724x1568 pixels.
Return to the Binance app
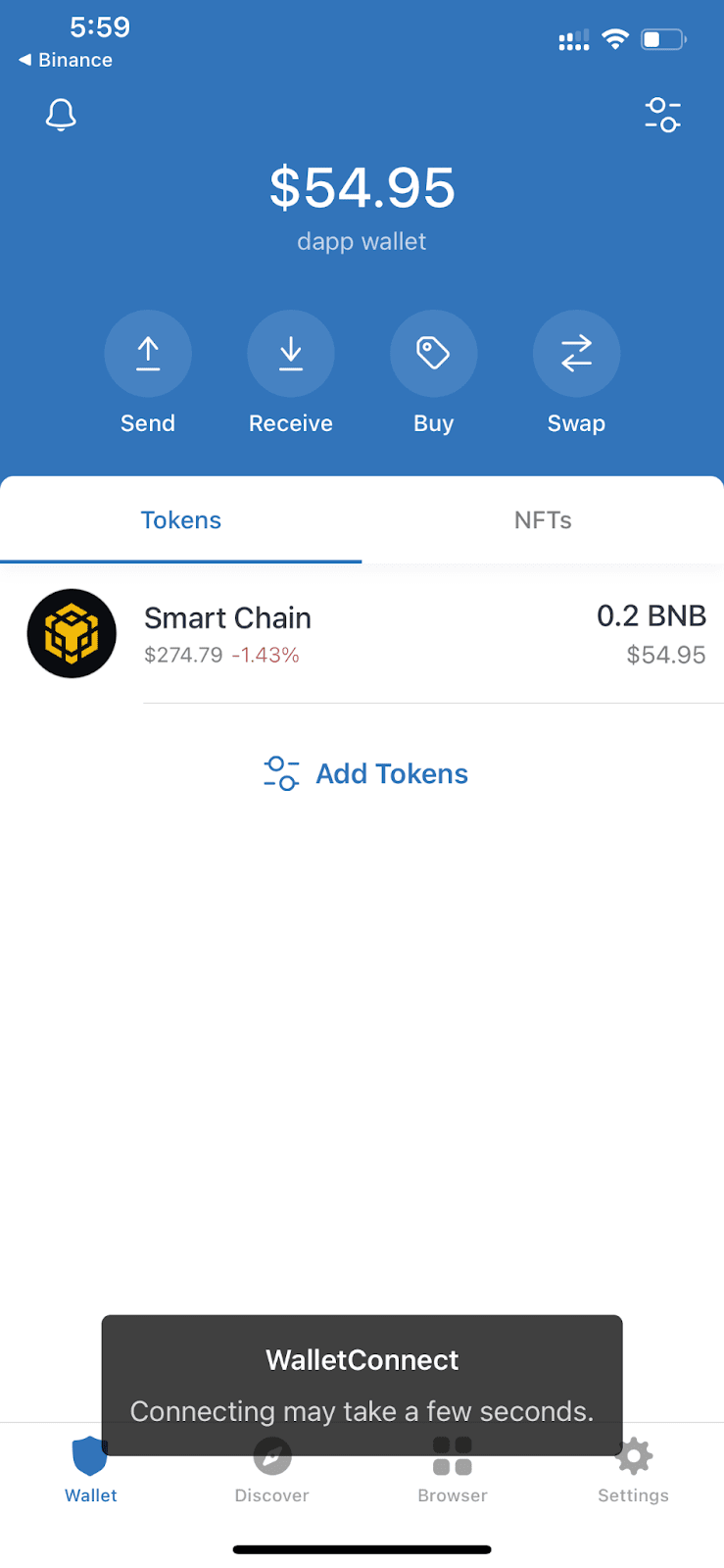click(66, 60)
